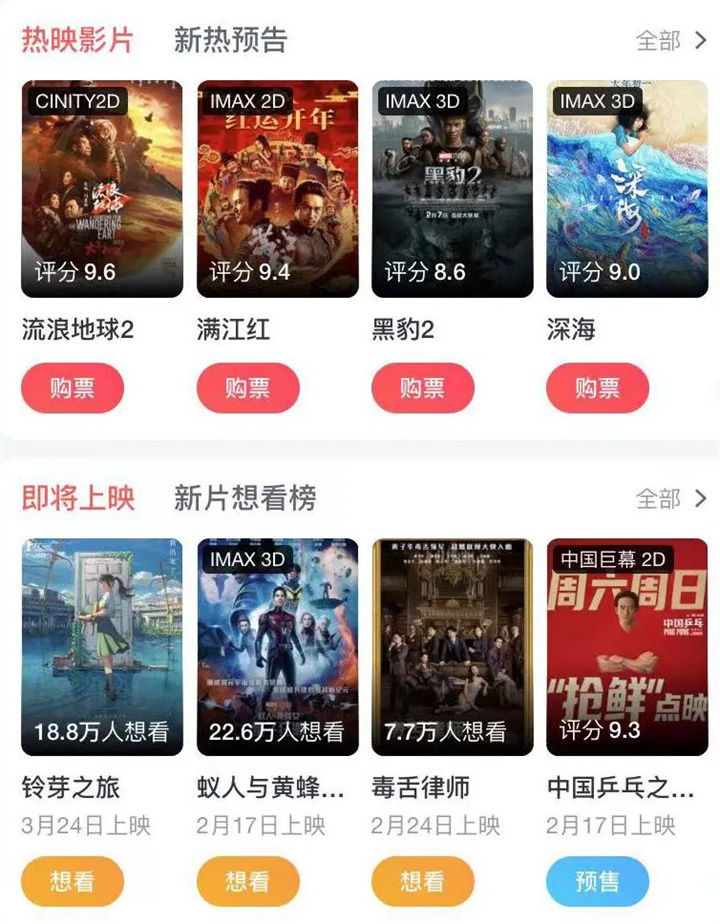720x924 pixels.
Task: Tap 购票 under 满江红
Action: click(247, 388)
